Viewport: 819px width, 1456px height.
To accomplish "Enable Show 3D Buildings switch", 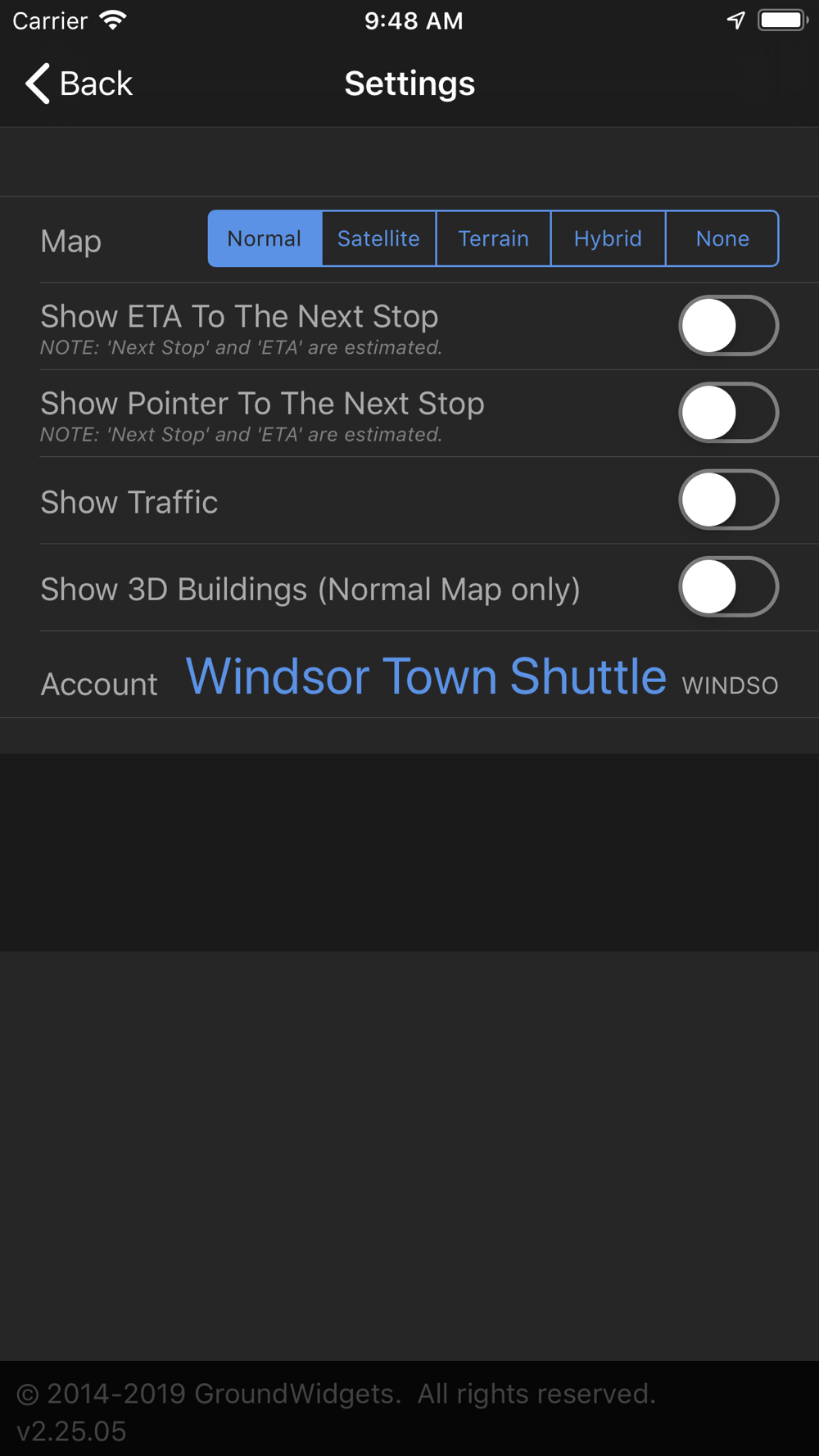I will pos(728,587).
